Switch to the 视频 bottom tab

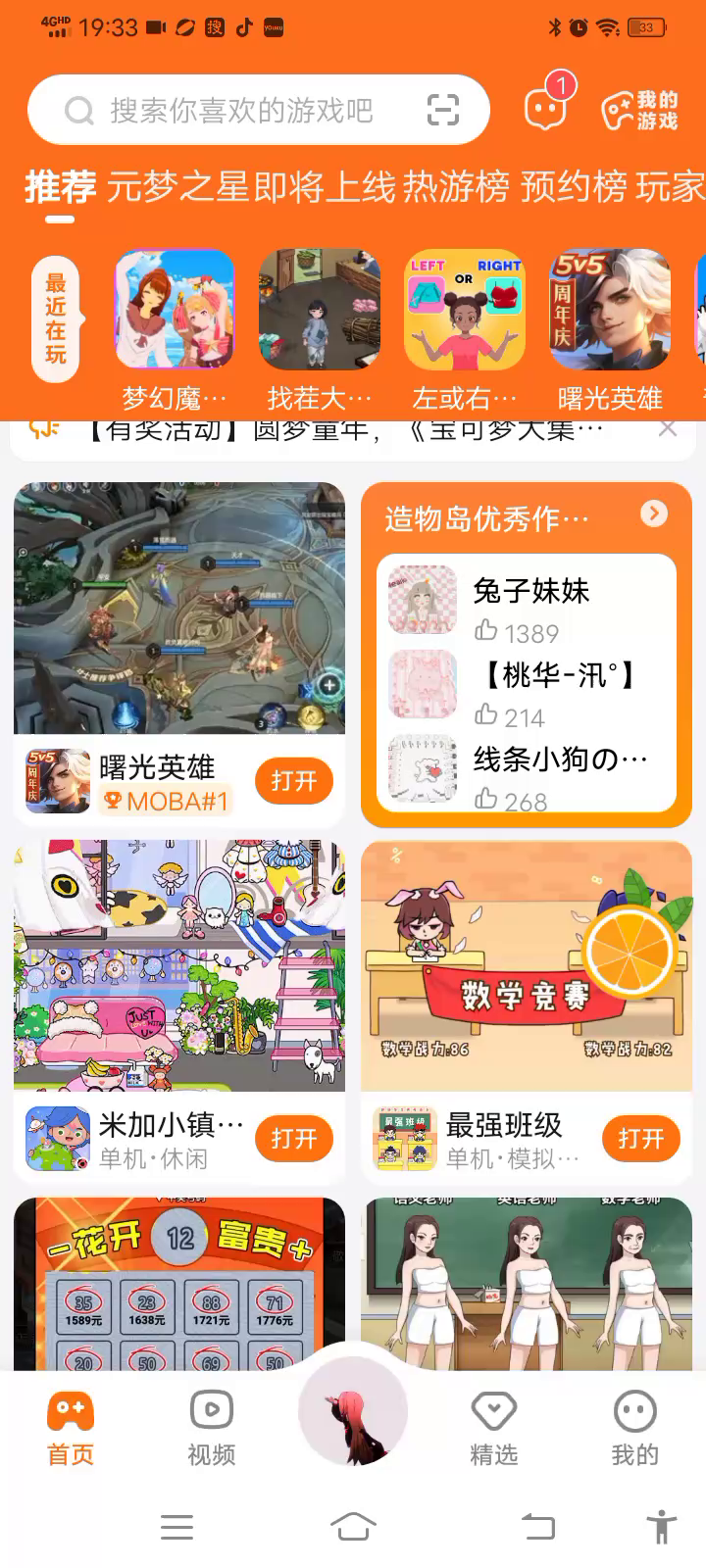click(212, 1427)
